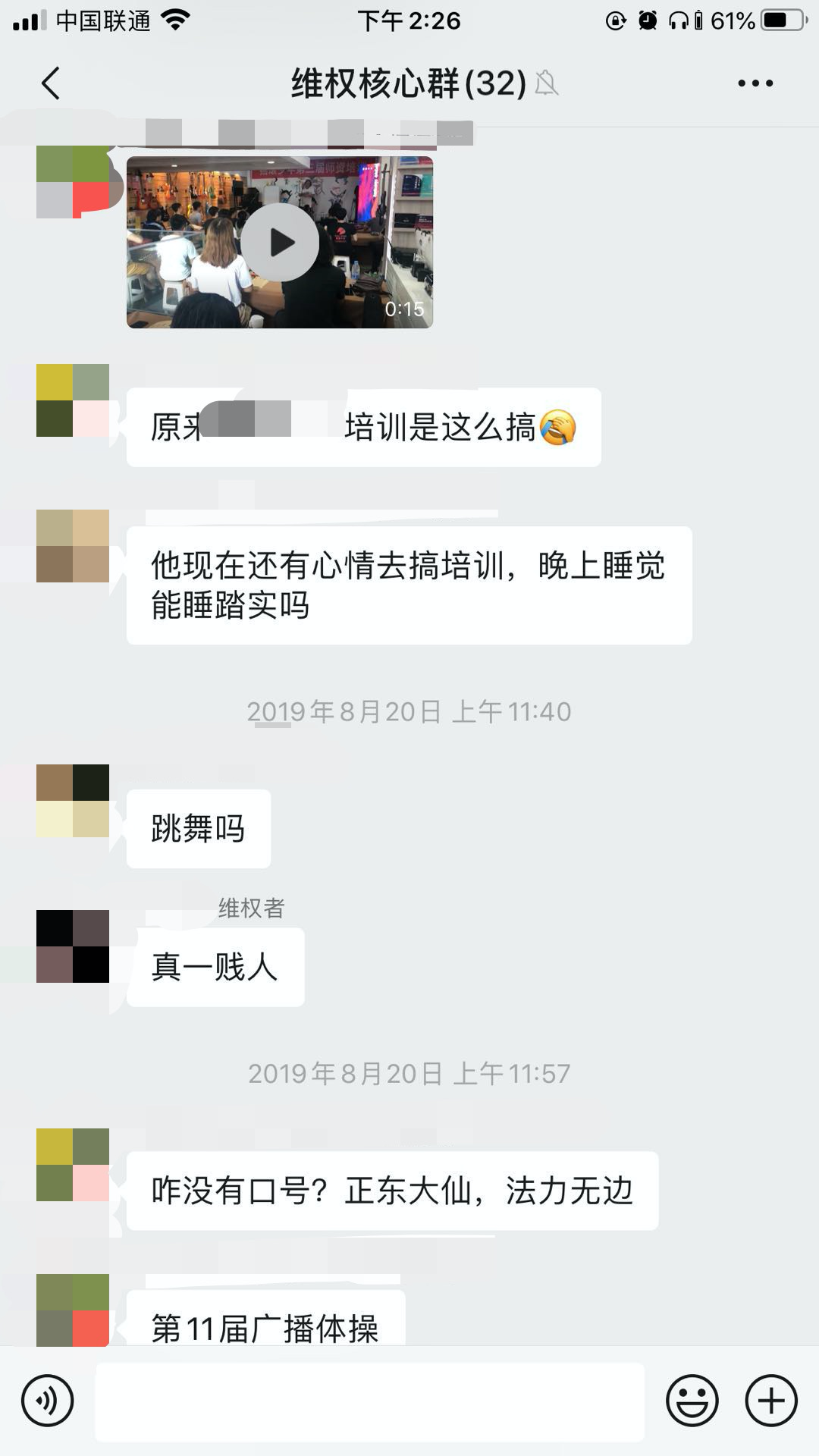Tap the message text field

[369, 1401]
